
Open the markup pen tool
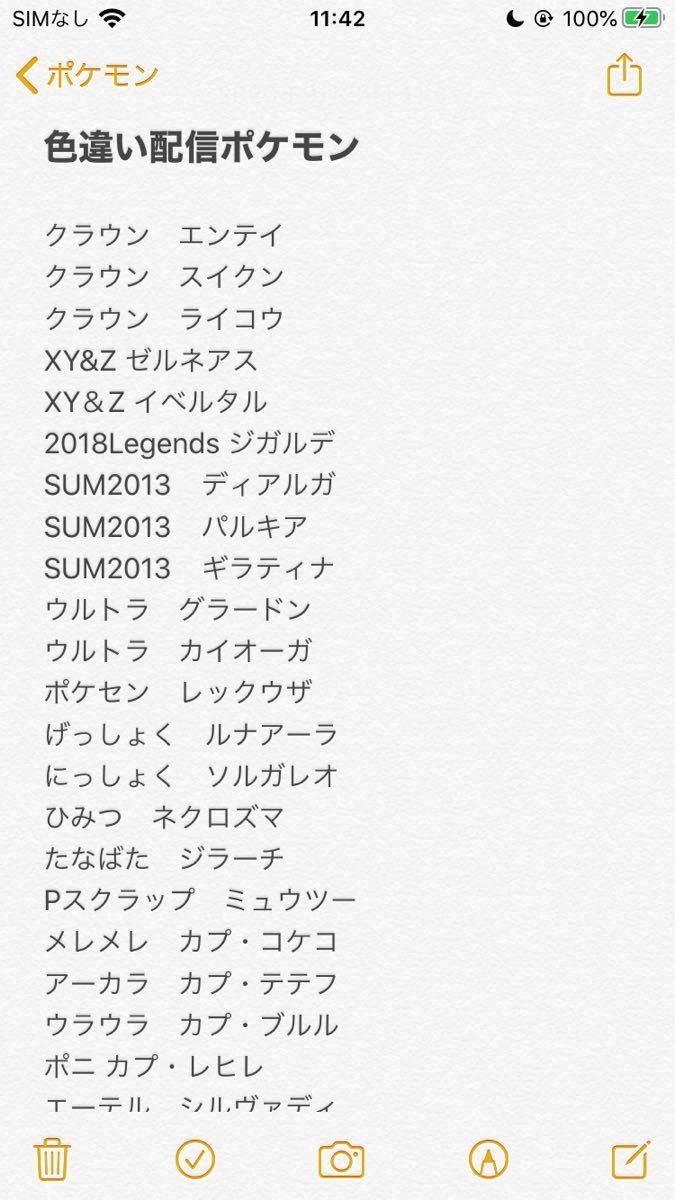[488, 1160]
